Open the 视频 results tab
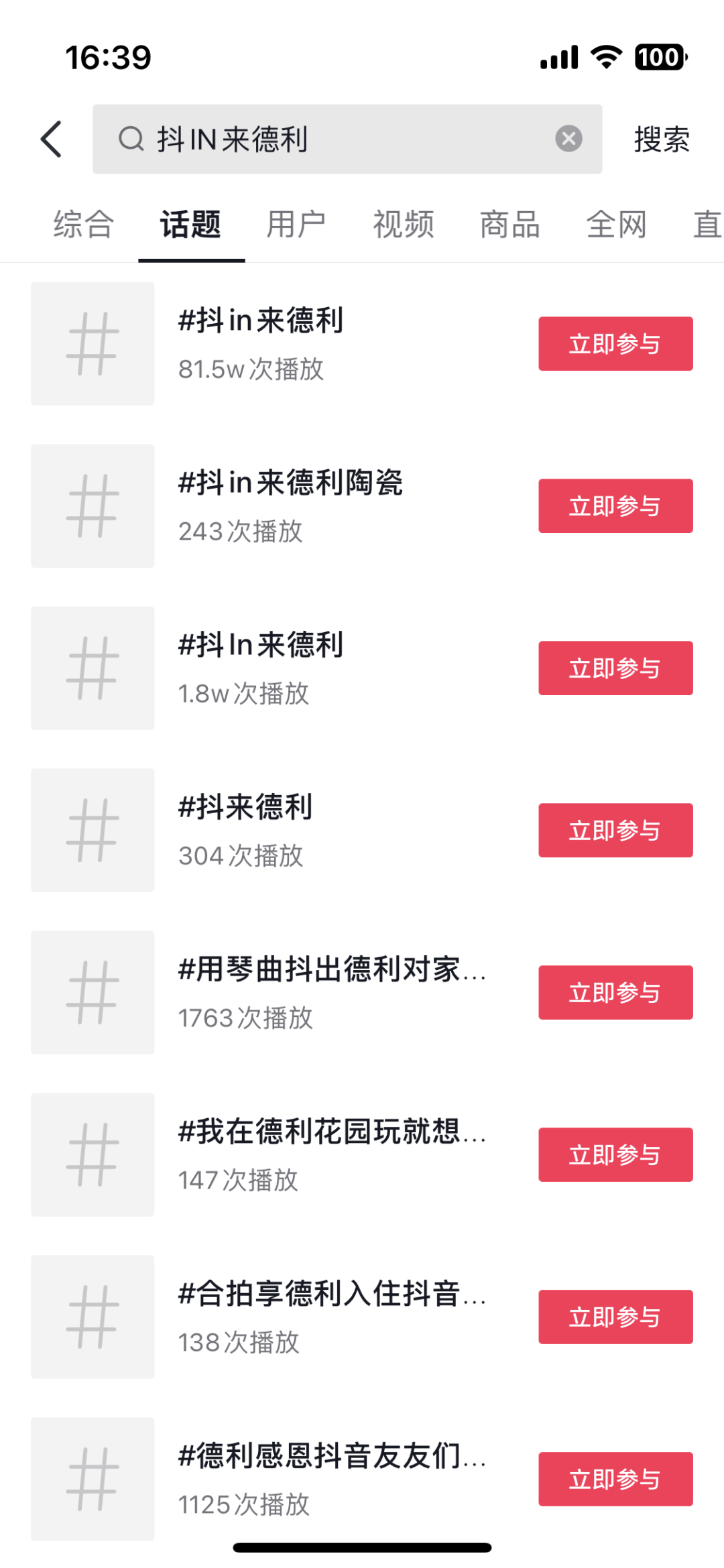The height and width of the screenshot is (1568, 724). (404, 225)
